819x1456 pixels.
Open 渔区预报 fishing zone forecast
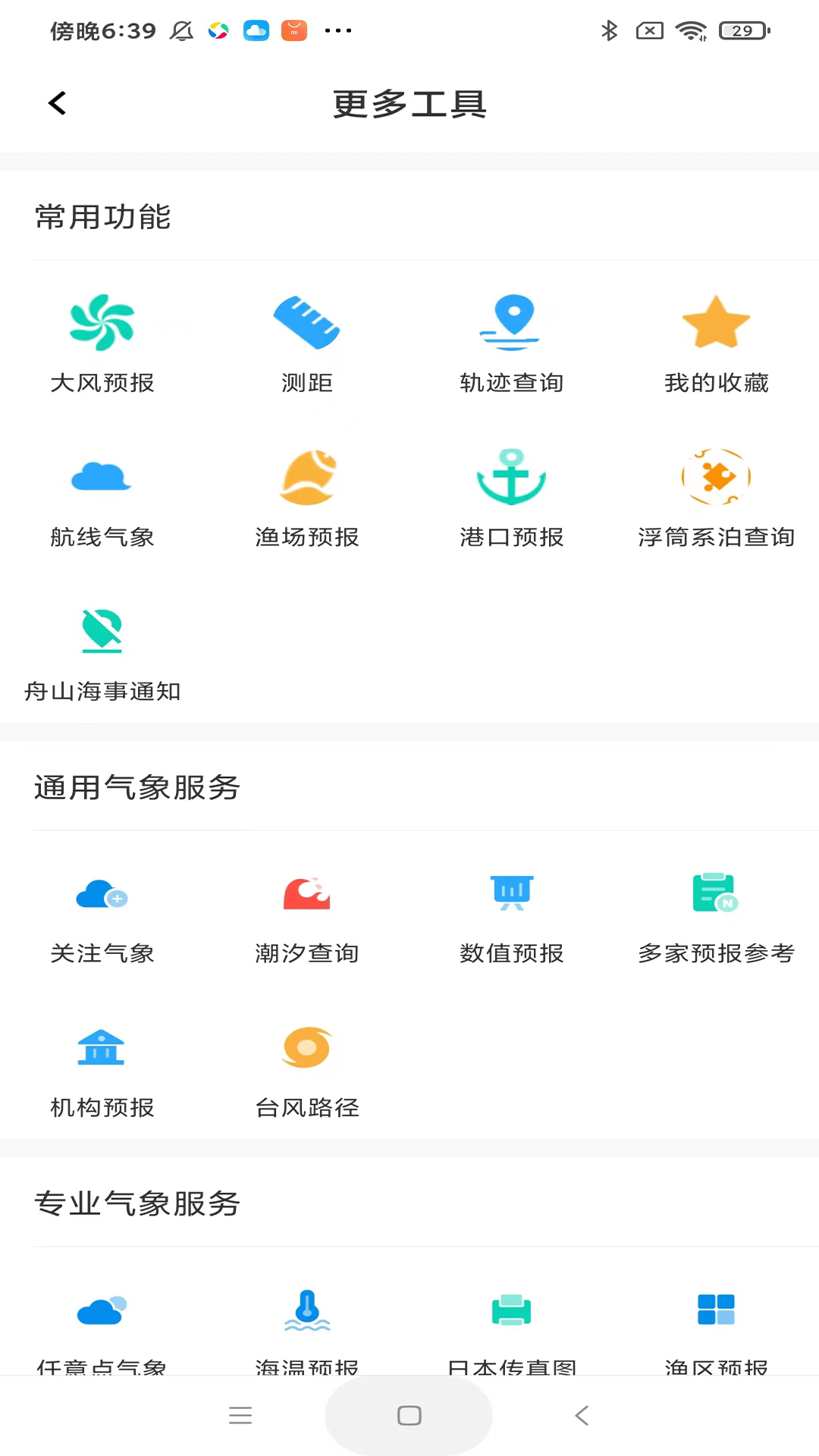pos(716,1331)
